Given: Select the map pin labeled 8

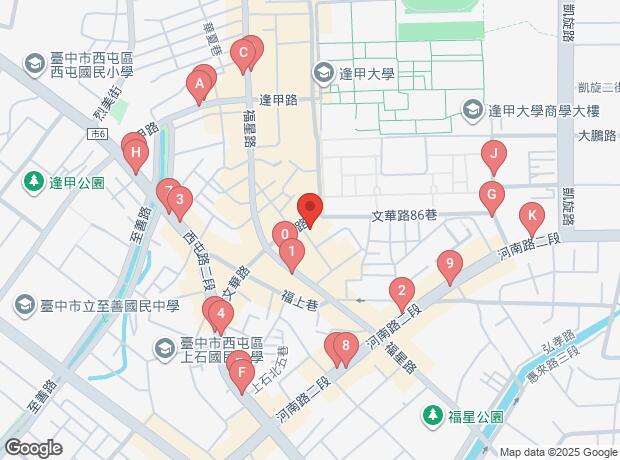Looking at the screenshot, I should click(x=345, y=347).
